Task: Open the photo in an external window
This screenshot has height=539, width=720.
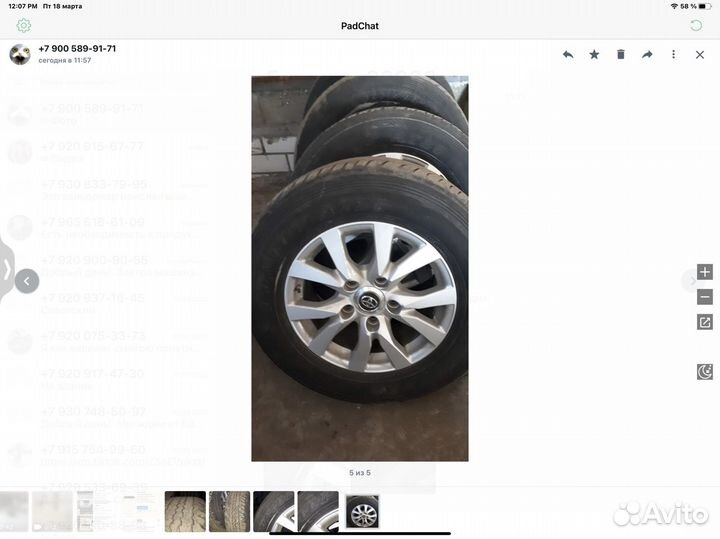Action: (705, 322)
